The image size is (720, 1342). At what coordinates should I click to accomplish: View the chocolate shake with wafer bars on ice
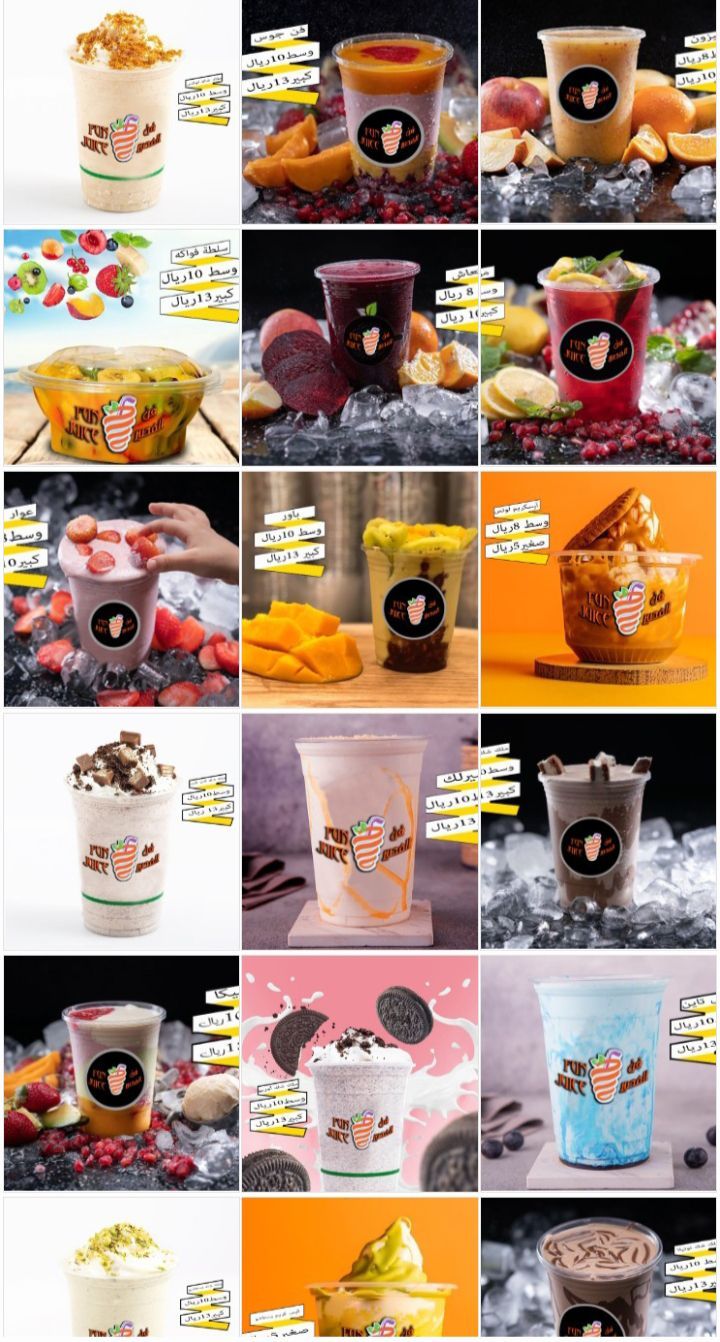point(598,831)
